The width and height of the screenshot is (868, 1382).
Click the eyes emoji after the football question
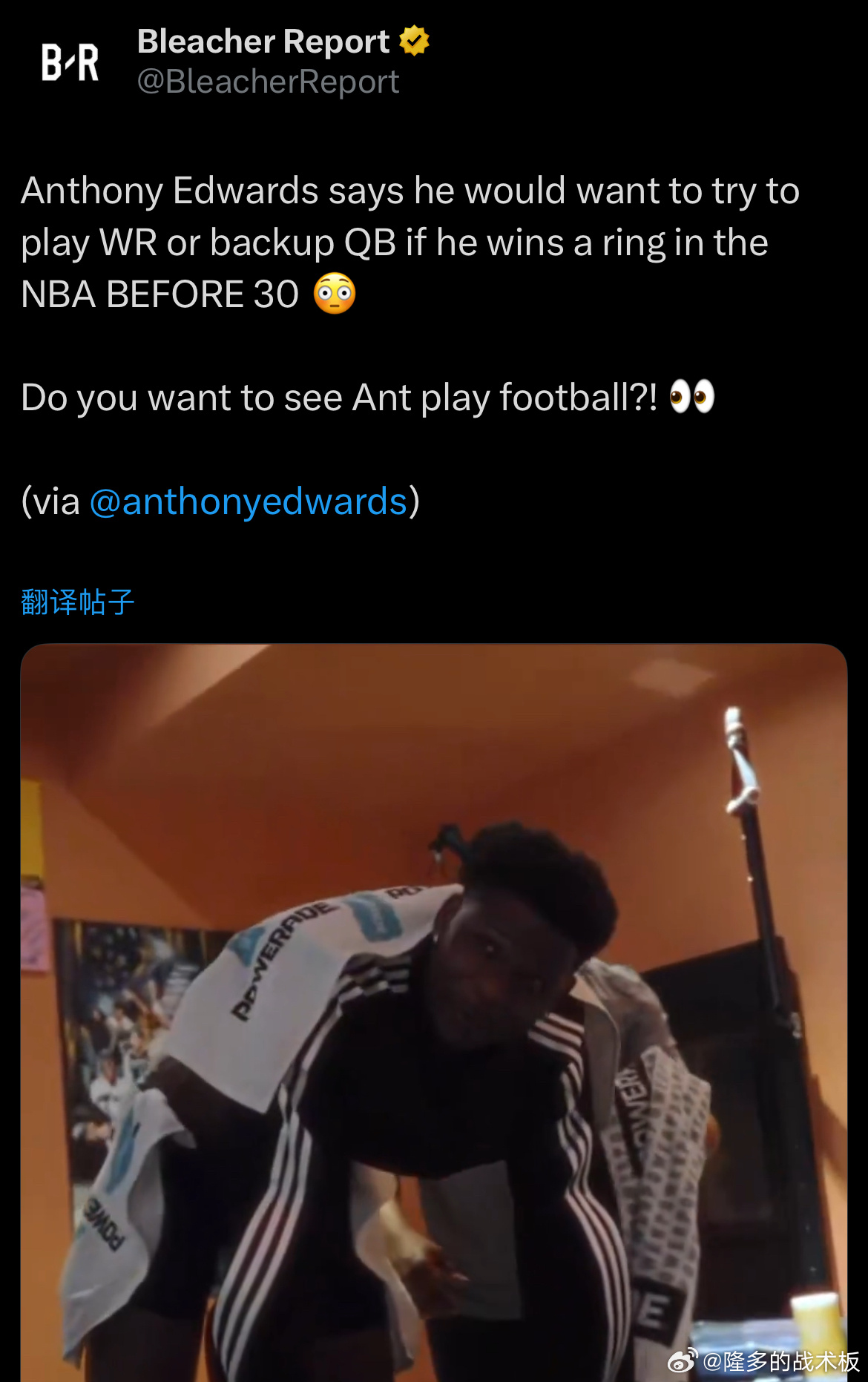[688, 398]
